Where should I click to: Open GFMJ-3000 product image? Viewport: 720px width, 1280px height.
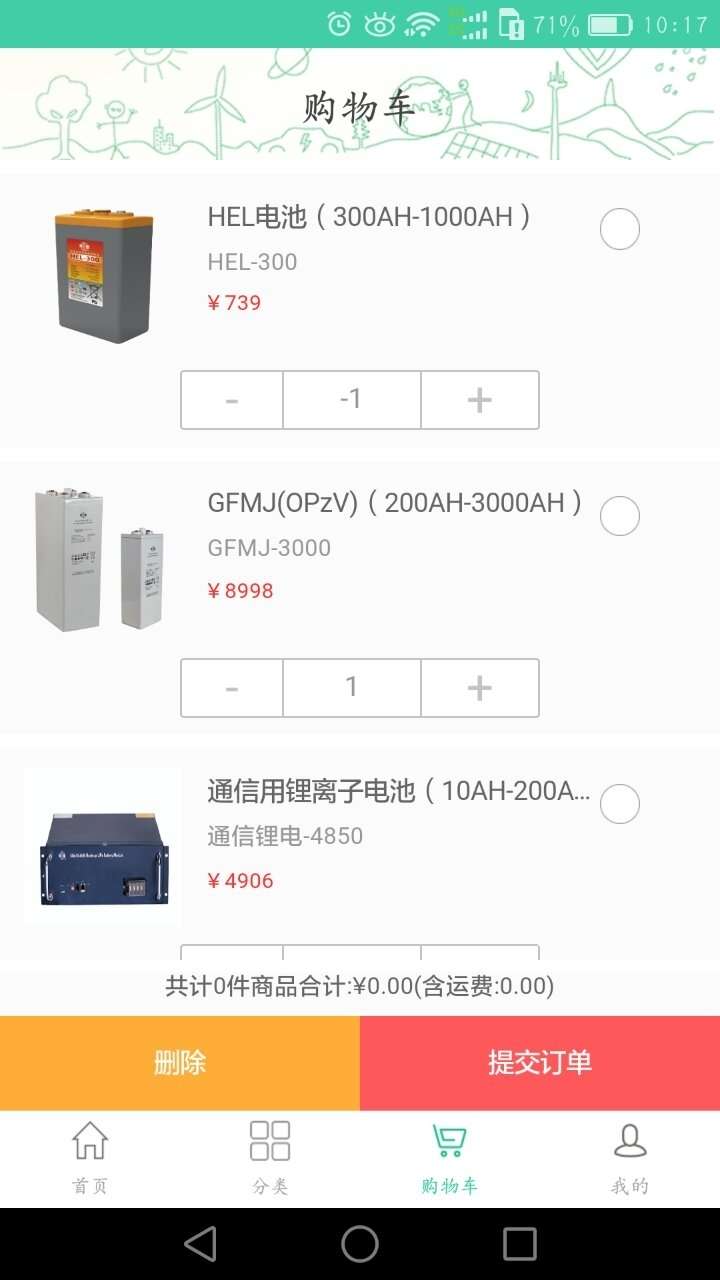tap(100, 560)
